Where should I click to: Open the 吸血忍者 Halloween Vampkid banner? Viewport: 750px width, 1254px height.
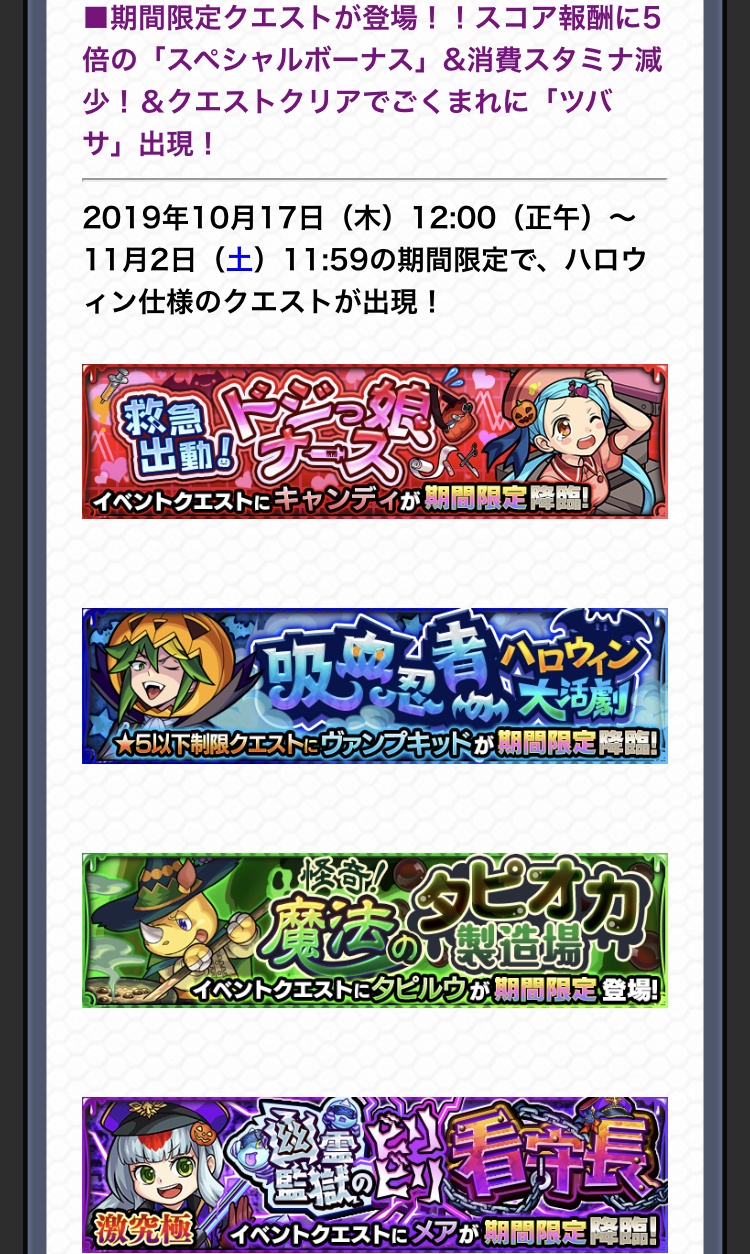coord(375,686)
